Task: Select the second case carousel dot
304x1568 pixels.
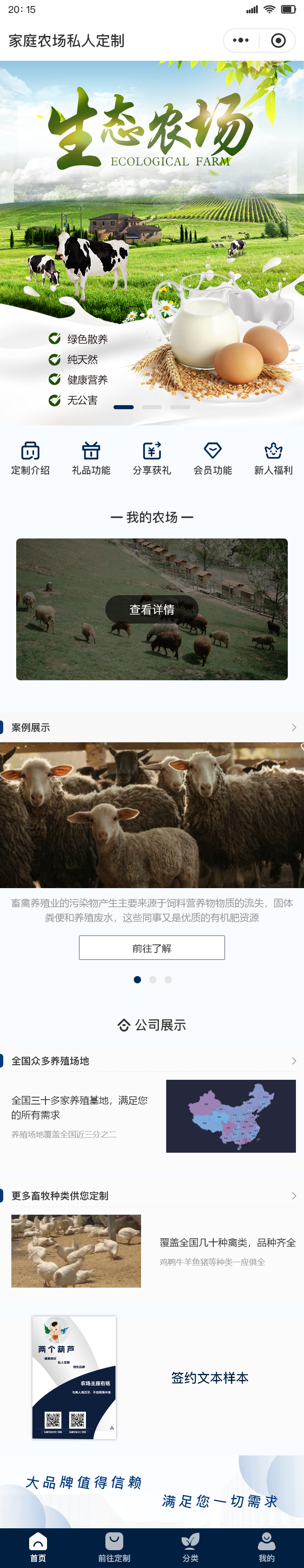Action: pyautogui.click(x=153, y=979)
